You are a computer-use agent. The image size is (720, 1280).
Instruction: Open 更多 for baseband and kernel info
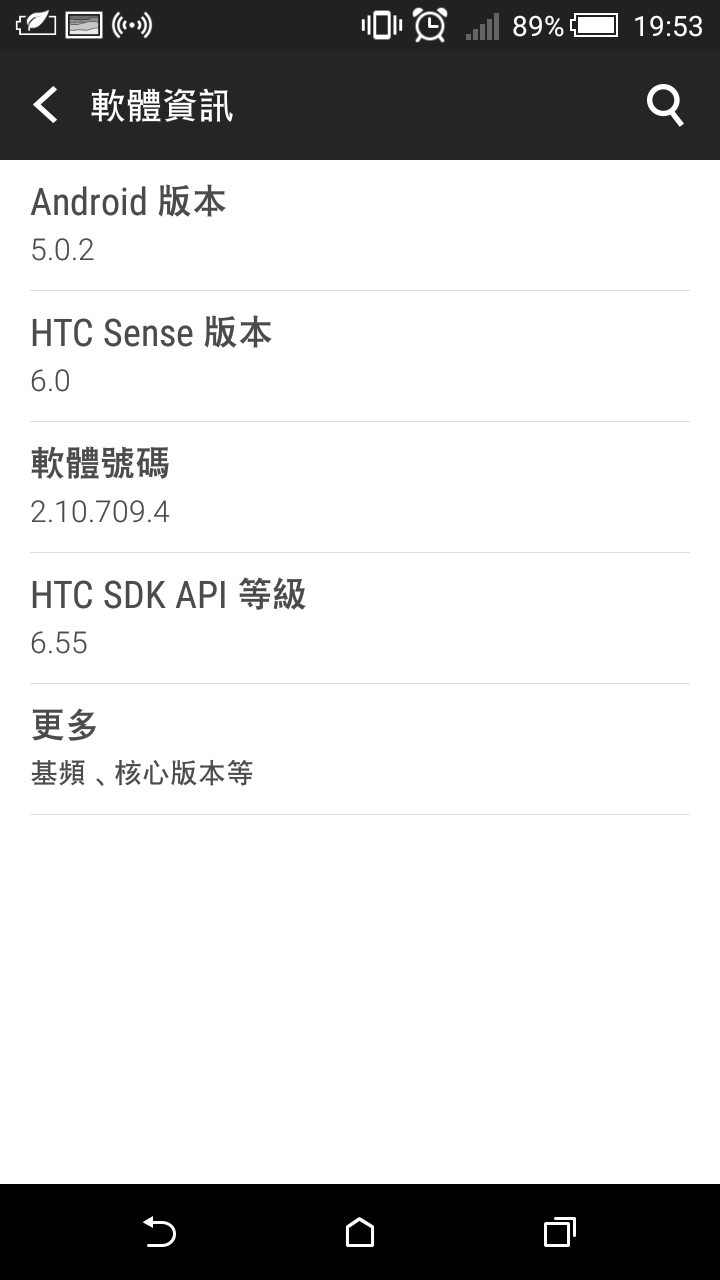pyautogui.click(x=360, y=749)
